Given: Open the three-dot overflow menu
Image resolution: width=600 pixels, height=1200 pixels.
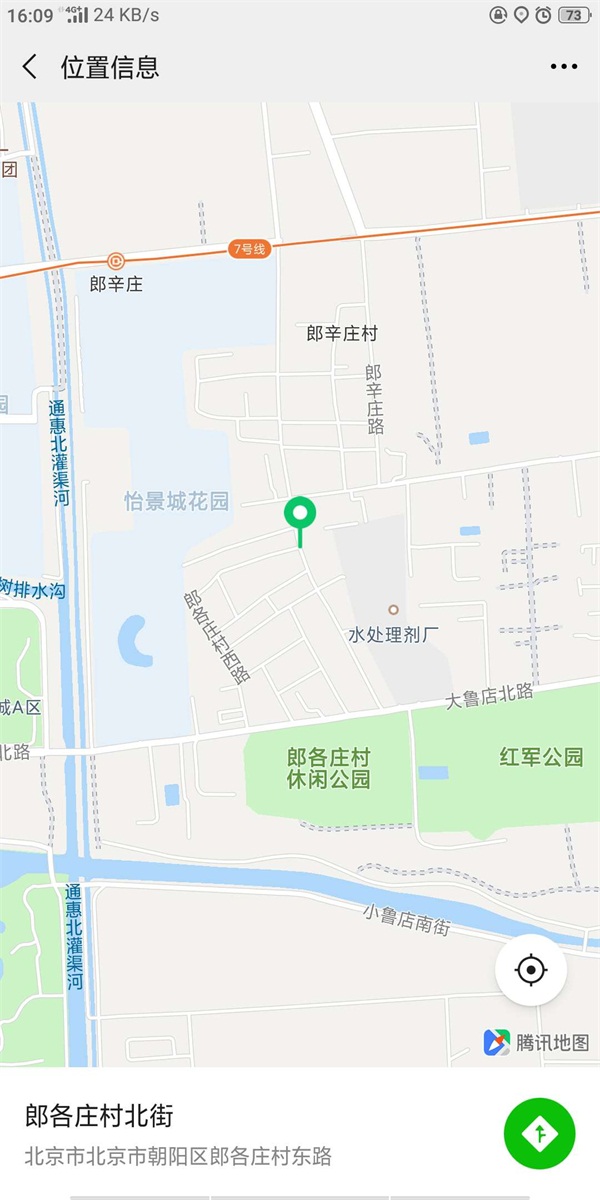Looking at the screenshot, I should click(564, 67).
